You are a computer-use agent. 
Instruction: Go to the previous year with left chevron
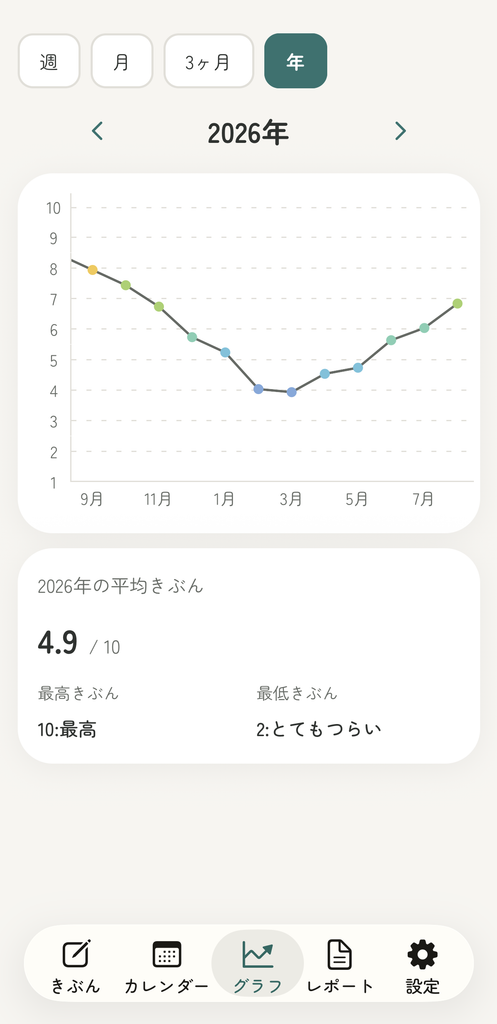[97, 131]
